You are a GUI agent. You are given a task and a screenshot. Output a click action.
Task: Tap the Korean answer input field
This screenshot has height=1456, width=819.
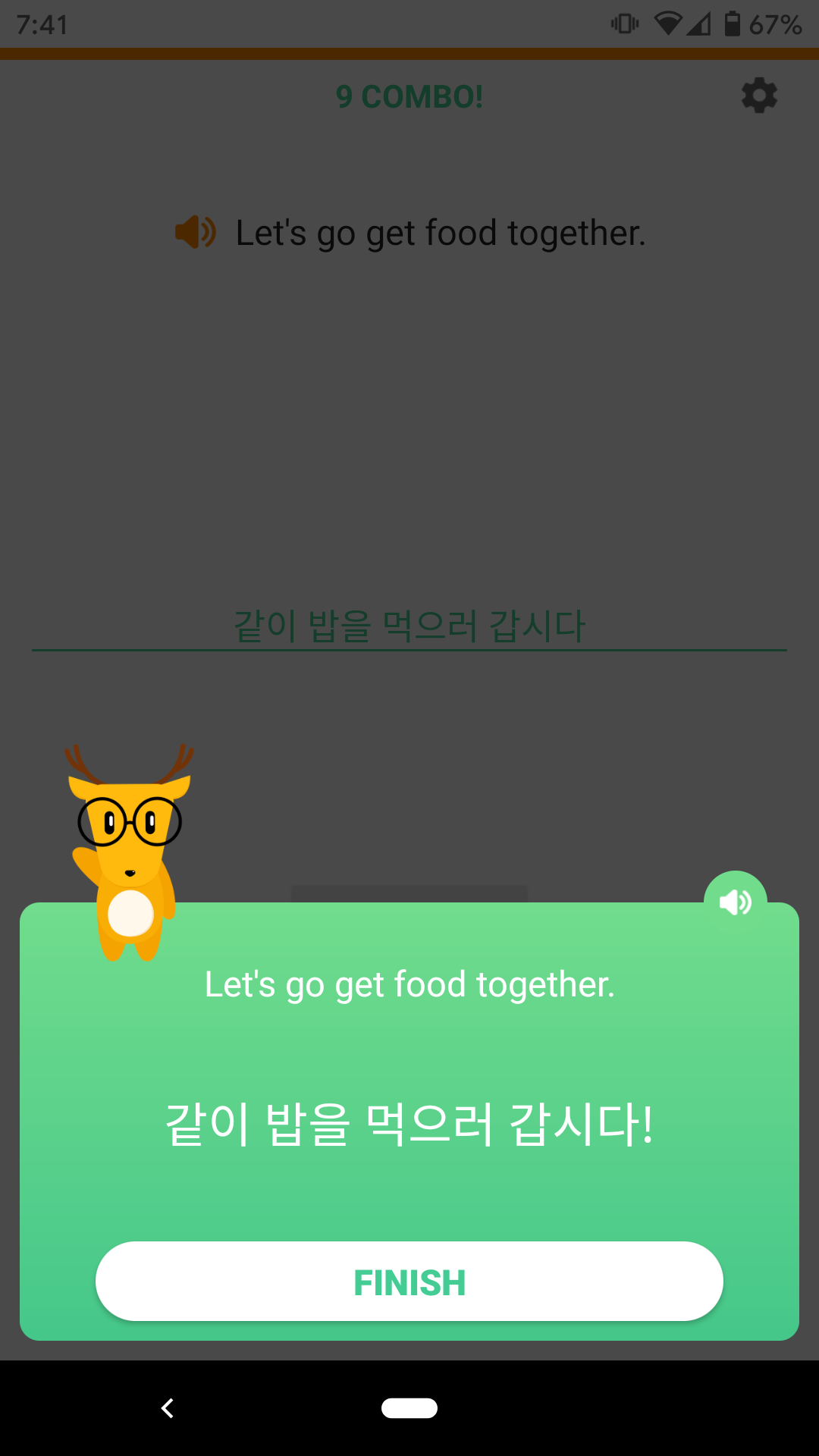point(409,626)
